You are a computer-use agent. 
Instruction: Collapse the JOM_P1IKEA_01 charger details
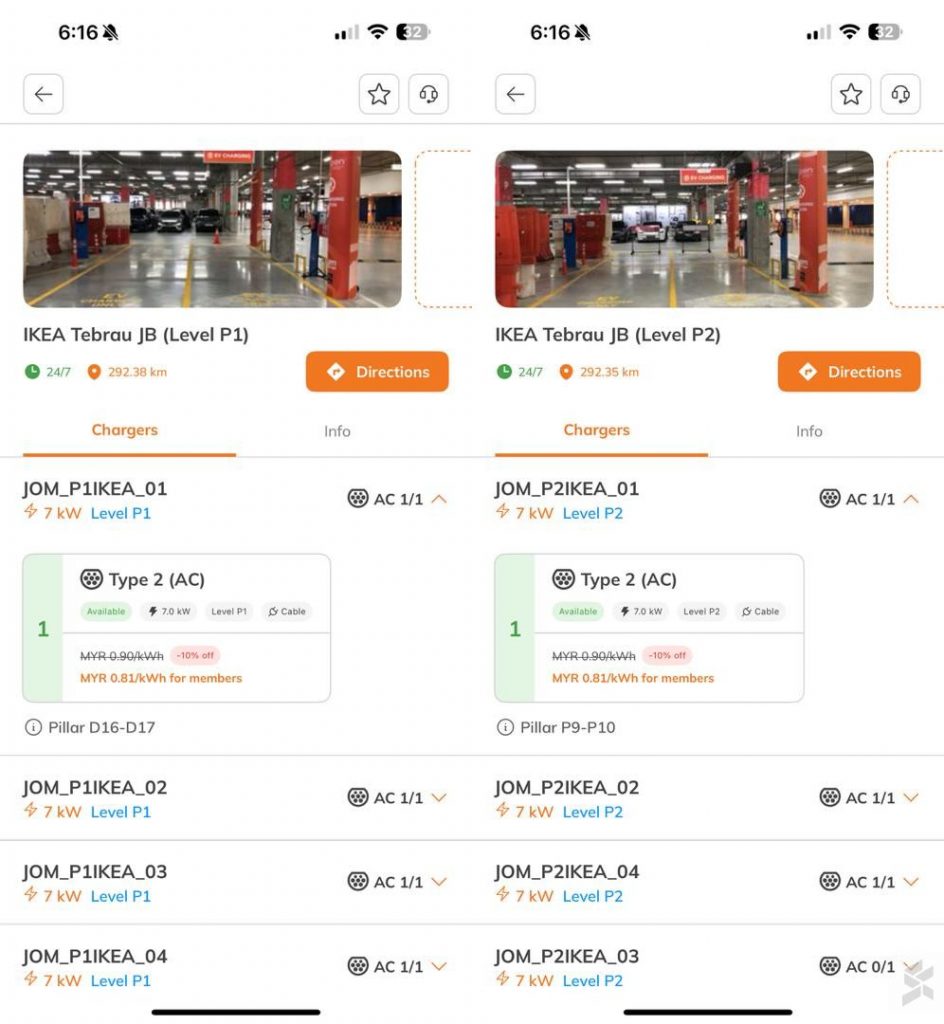[438, 498]
